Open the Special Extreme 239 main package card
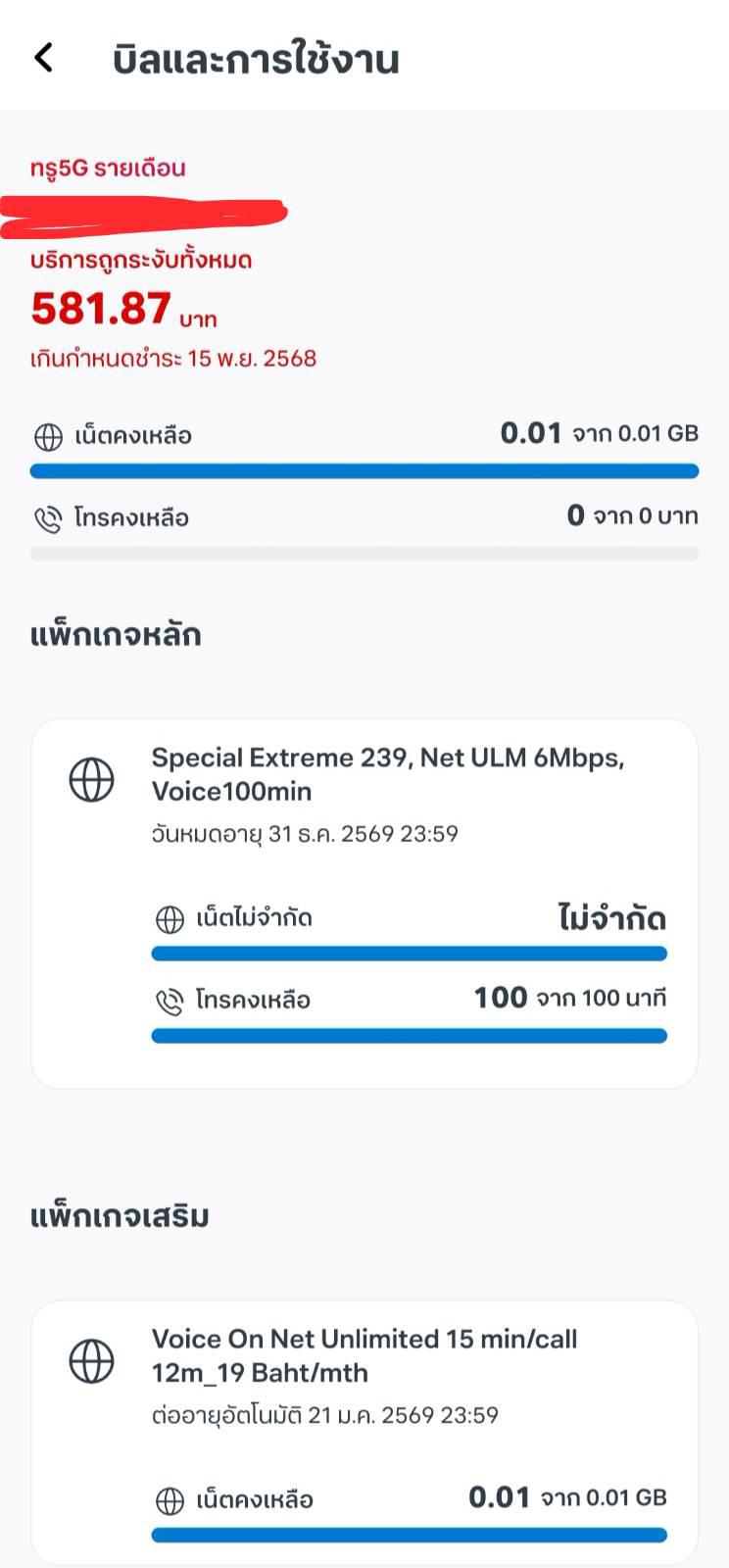This screenshot has width=729, height=1568. (x=364, y=904)
